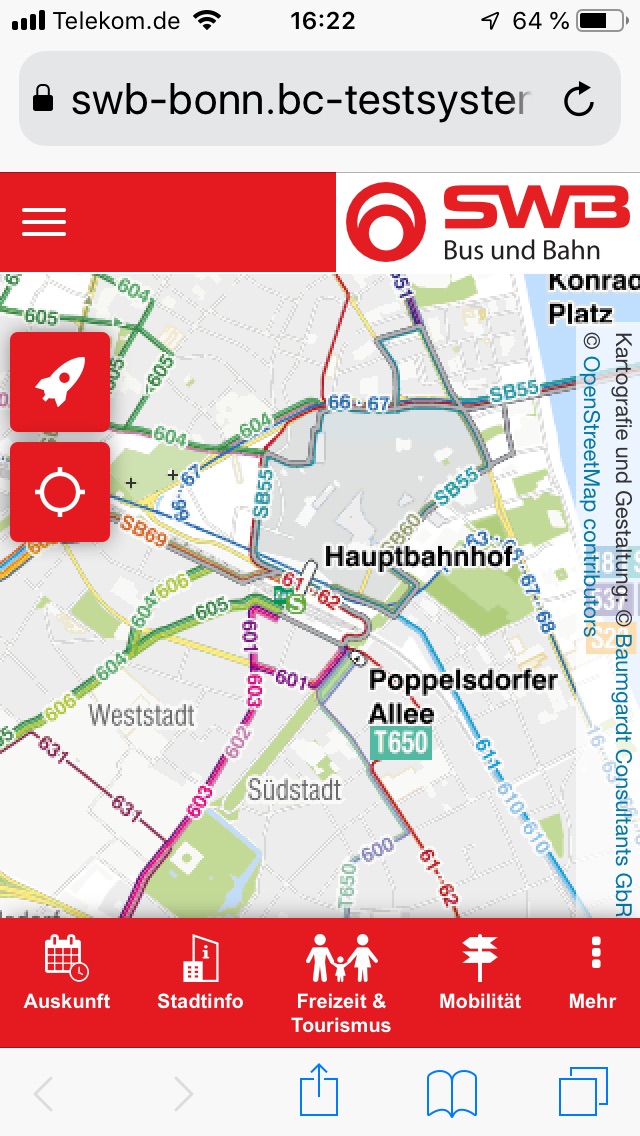Screen dimensions: 640x1136
Task: Select the T650 stop marker
Action: tap(400, 742)
